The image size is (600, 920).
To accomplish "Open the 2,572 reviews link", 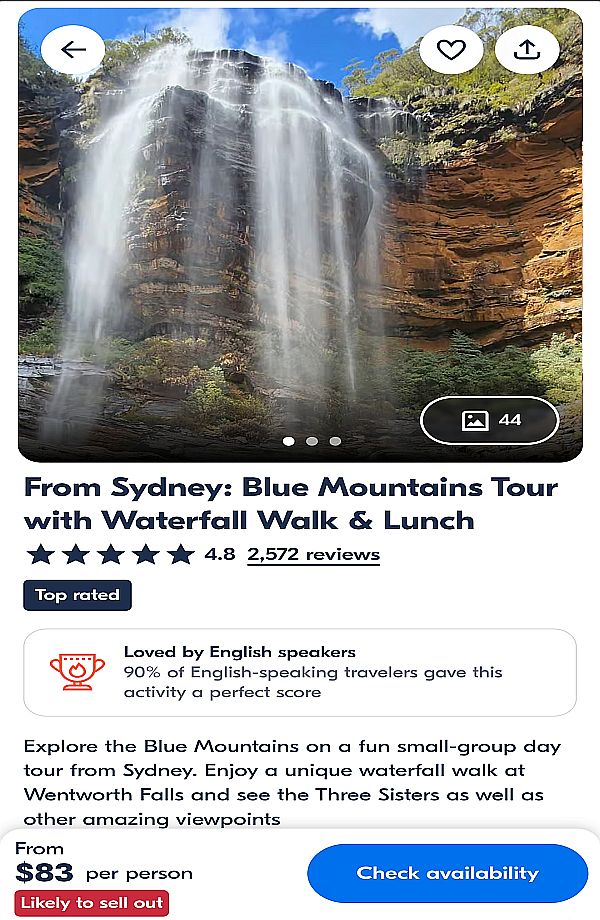I will (x=313, y=554).
